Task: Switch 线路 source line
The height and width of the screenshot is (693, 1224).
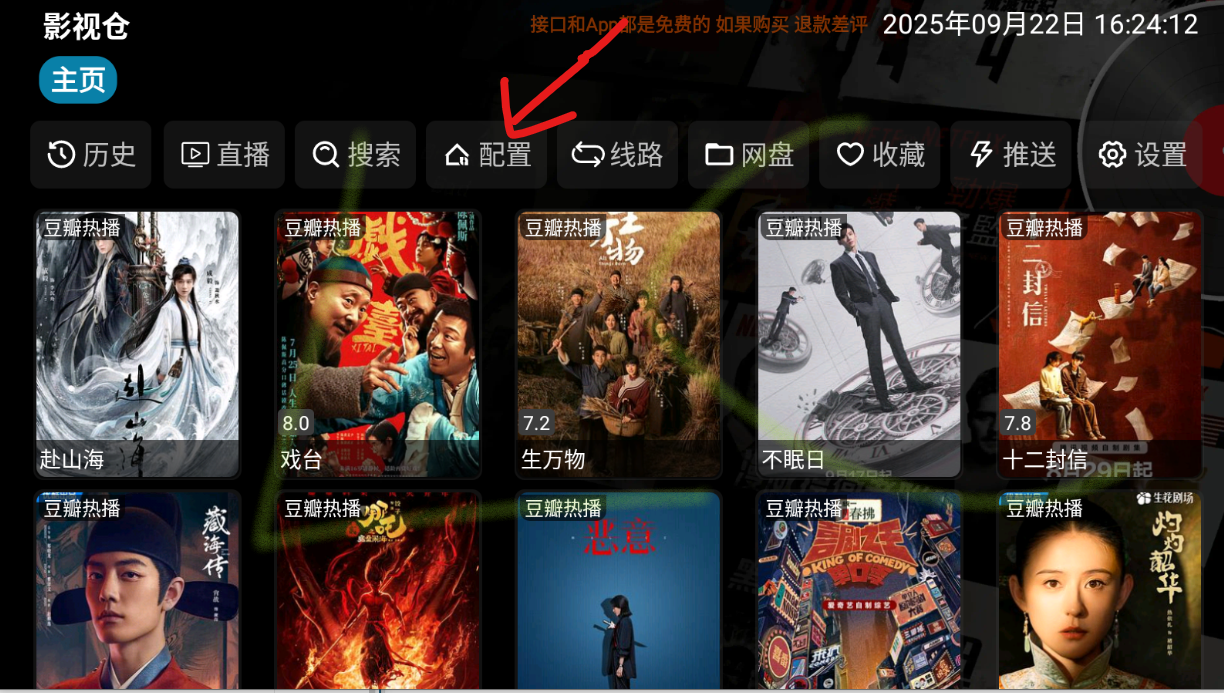Action: tap(617, 155)
